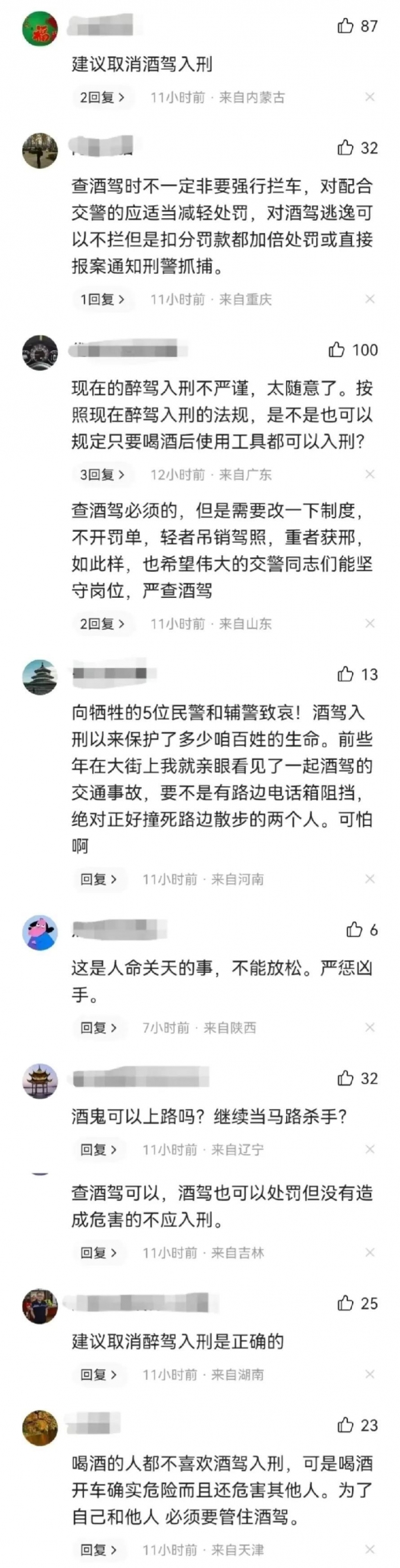Like the comment '建议取消酒驾入刑'
Viewport: 400px width, 1568px height.
345,26
